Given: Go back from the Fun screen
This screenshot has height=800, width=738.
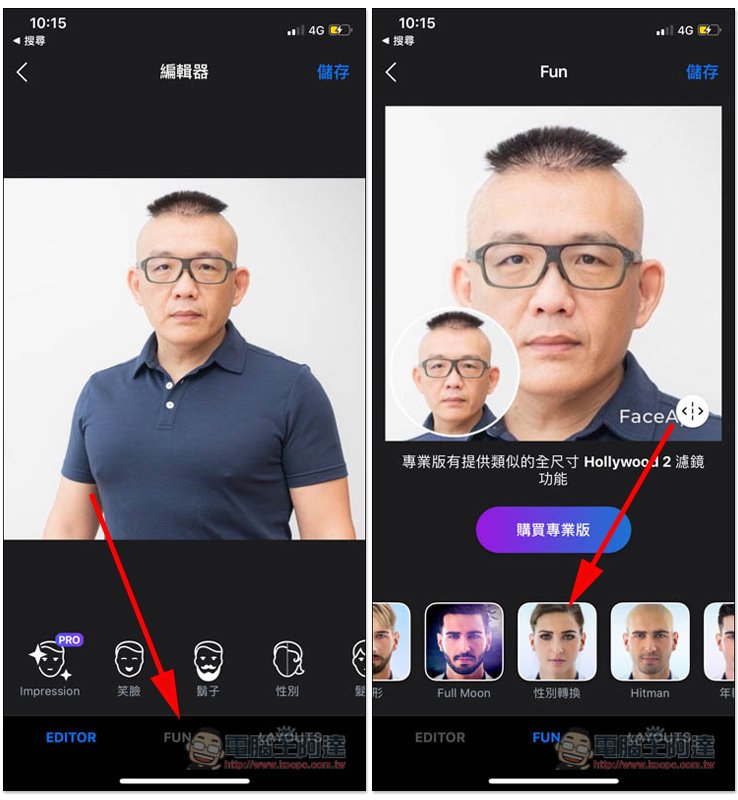Looking at the screenshot, I should 391,72.
